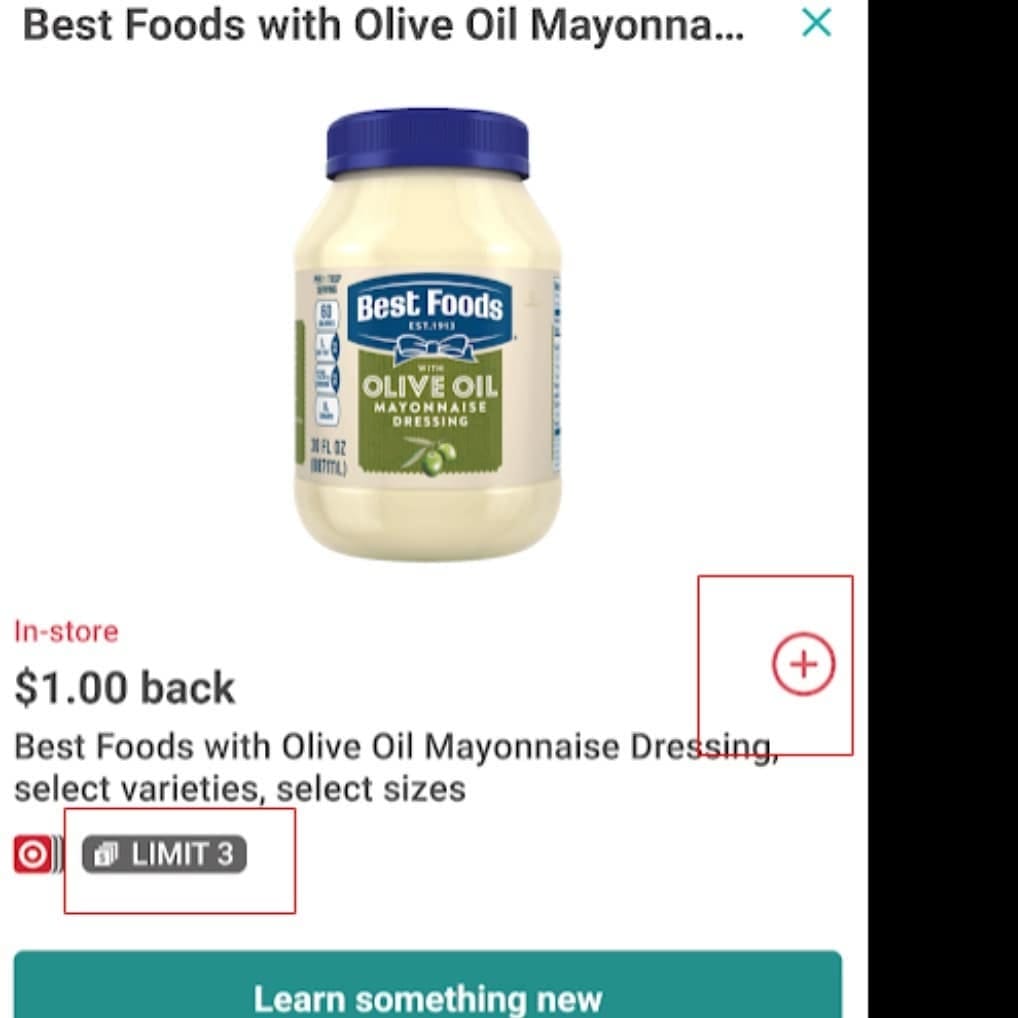Screen dimensions: 1018x1018
Task: Add the $1.00 back offer with plus icon
Action: (803, 664)
